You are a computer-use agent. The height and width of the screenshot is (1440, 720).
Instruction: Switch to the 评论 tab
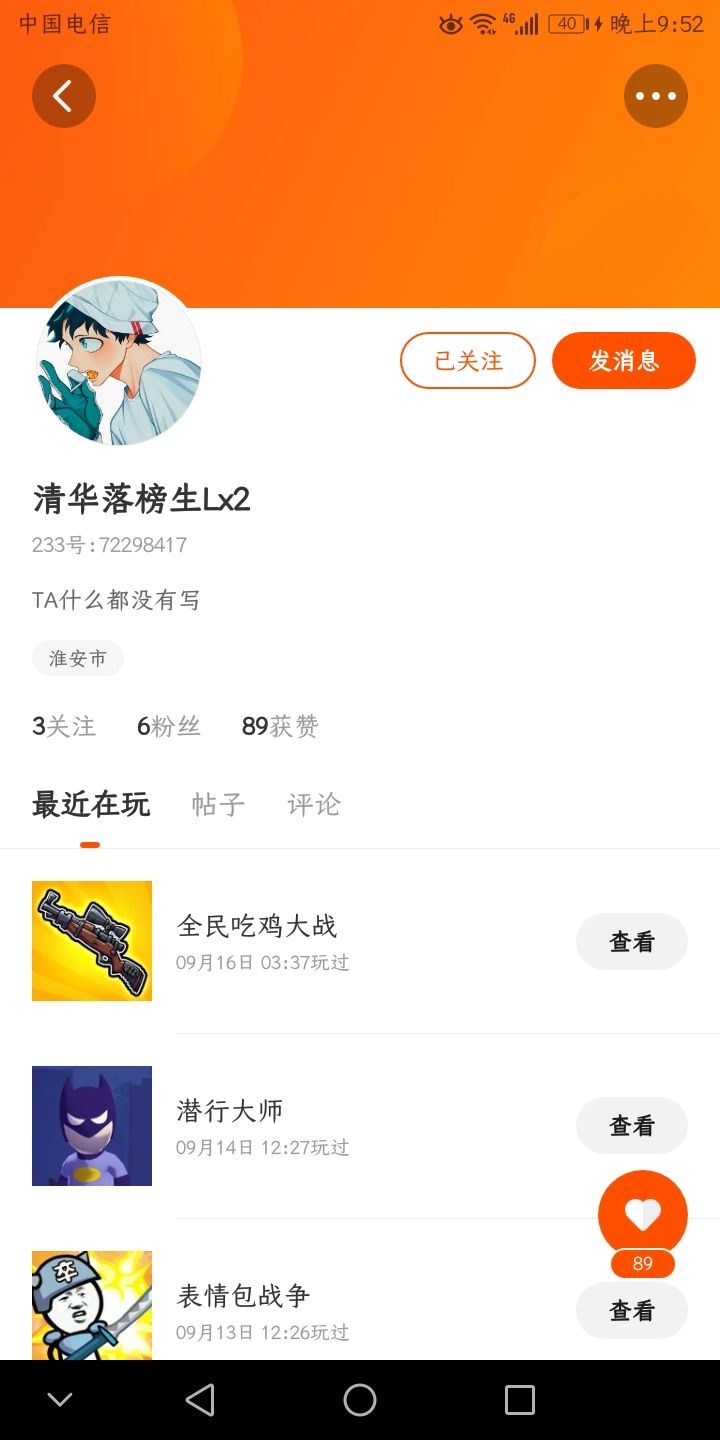click(314, 805)
